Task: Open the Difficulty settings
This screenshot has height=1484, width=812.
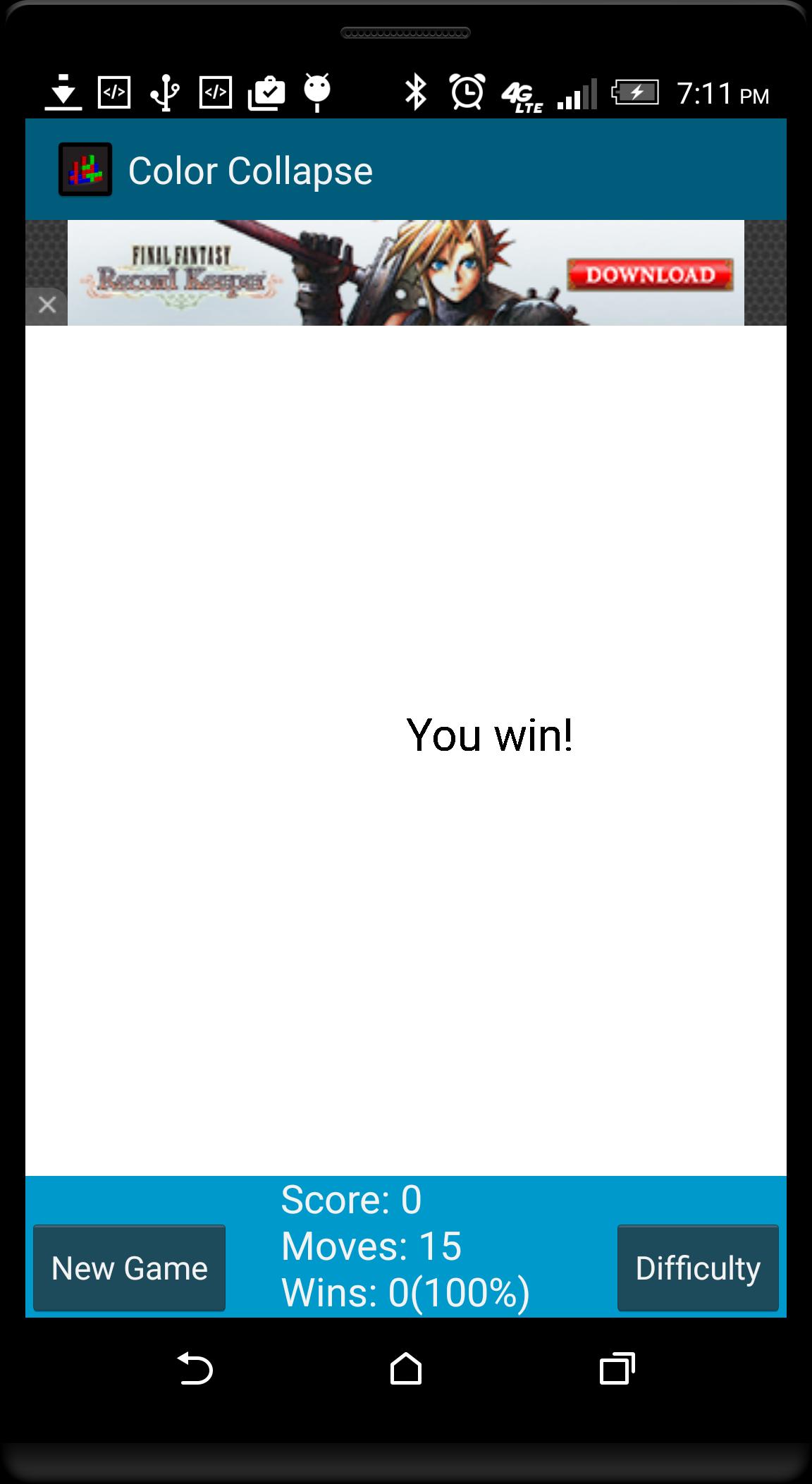Action: tap(698, 1268)
